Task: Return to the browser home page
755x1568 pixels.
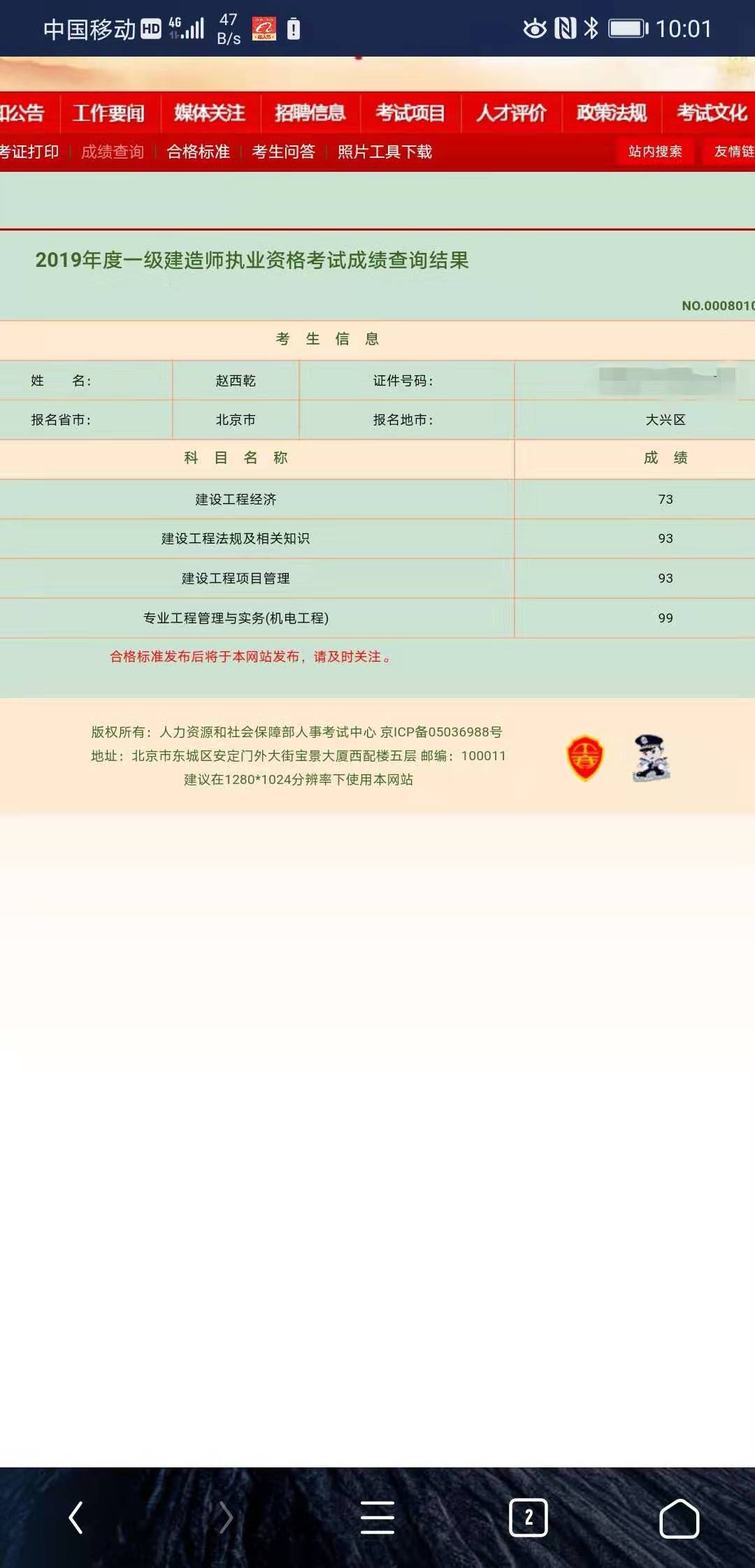Action: tap(679, 1518)
